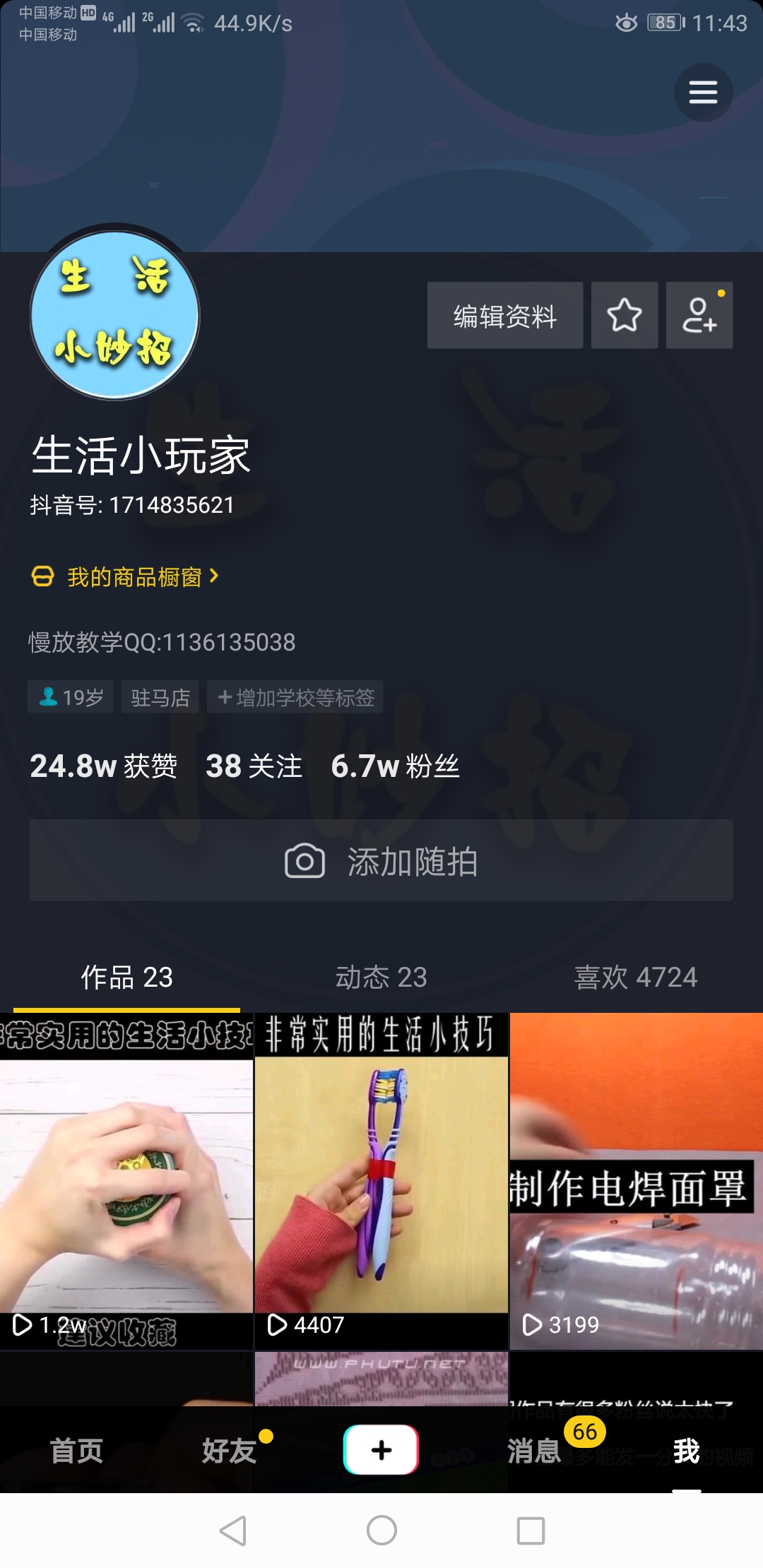
Task: Open the add friends icon
Action: 699,316
